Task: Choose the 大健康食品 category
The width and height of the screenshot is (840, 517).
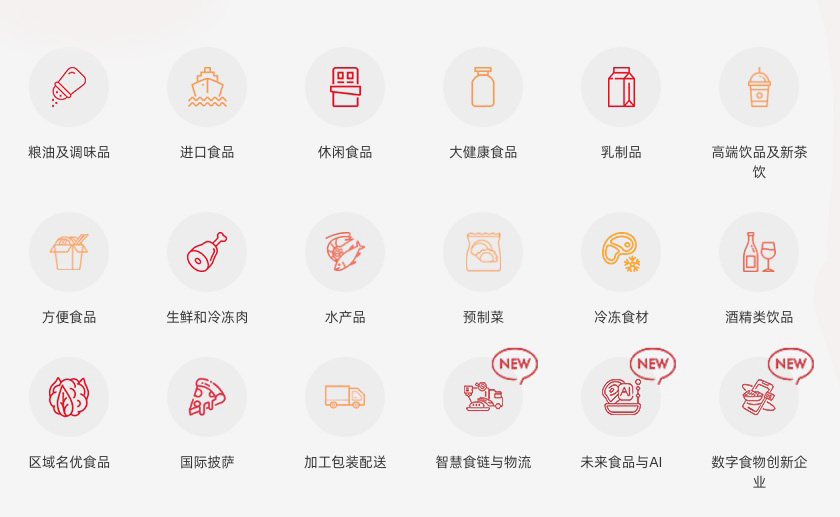Action: click(x=483, y=88)
